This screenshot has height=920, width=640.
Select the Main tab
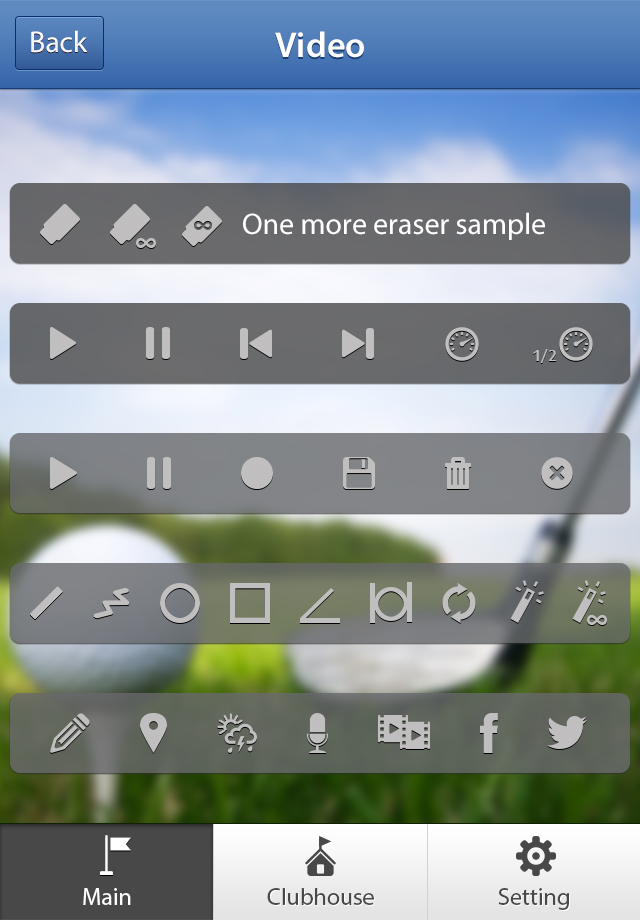[106, 872]
